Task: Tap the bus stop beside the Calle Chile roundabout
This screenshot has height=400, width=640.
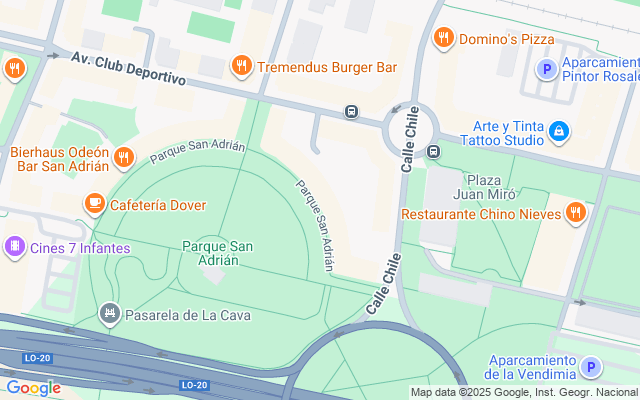Action: pyautogui.click(x=433, y=151)
